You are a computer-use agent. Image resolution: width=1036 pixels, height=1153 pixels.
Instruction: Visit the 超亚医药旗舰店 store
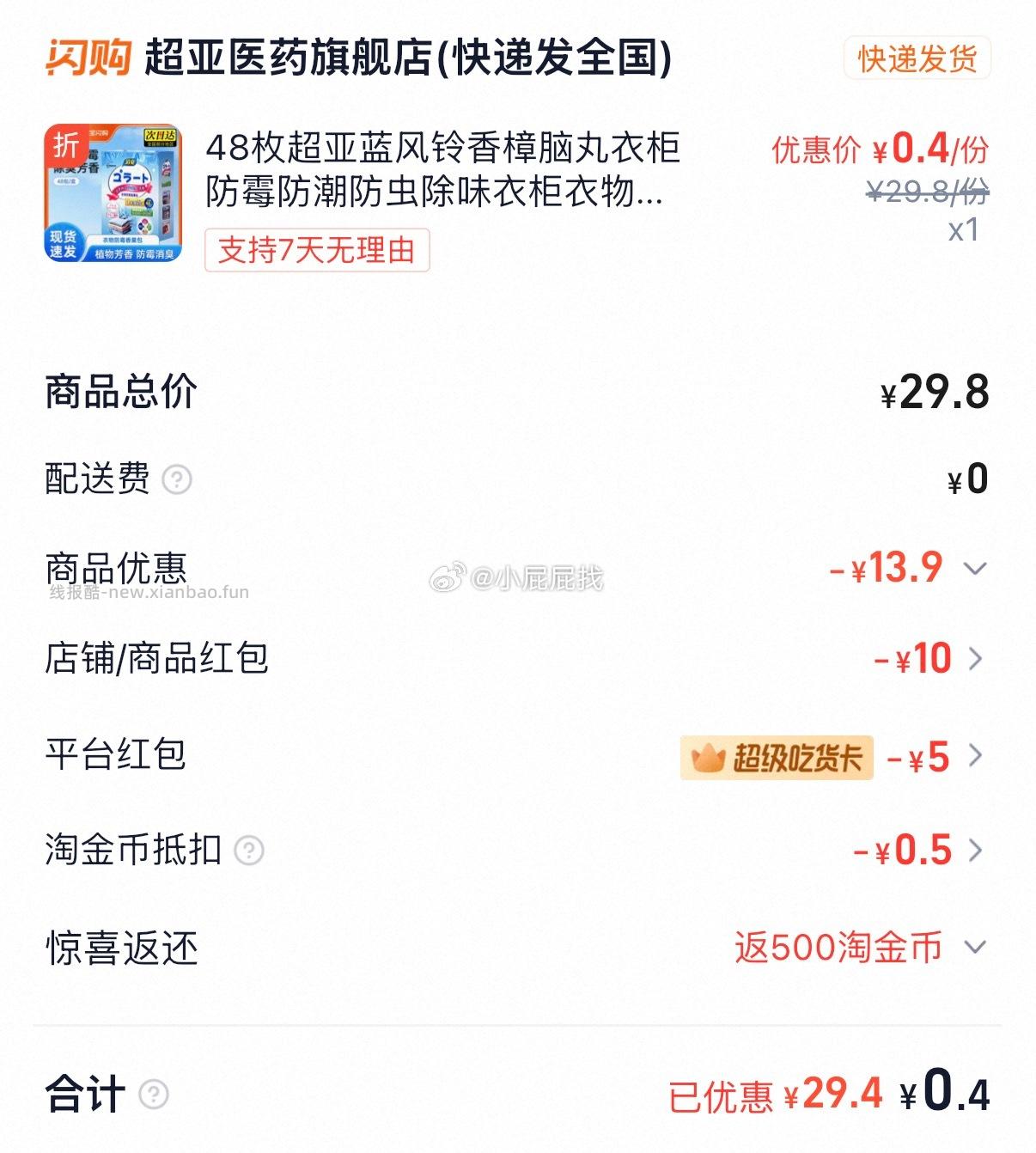[407, 58]
